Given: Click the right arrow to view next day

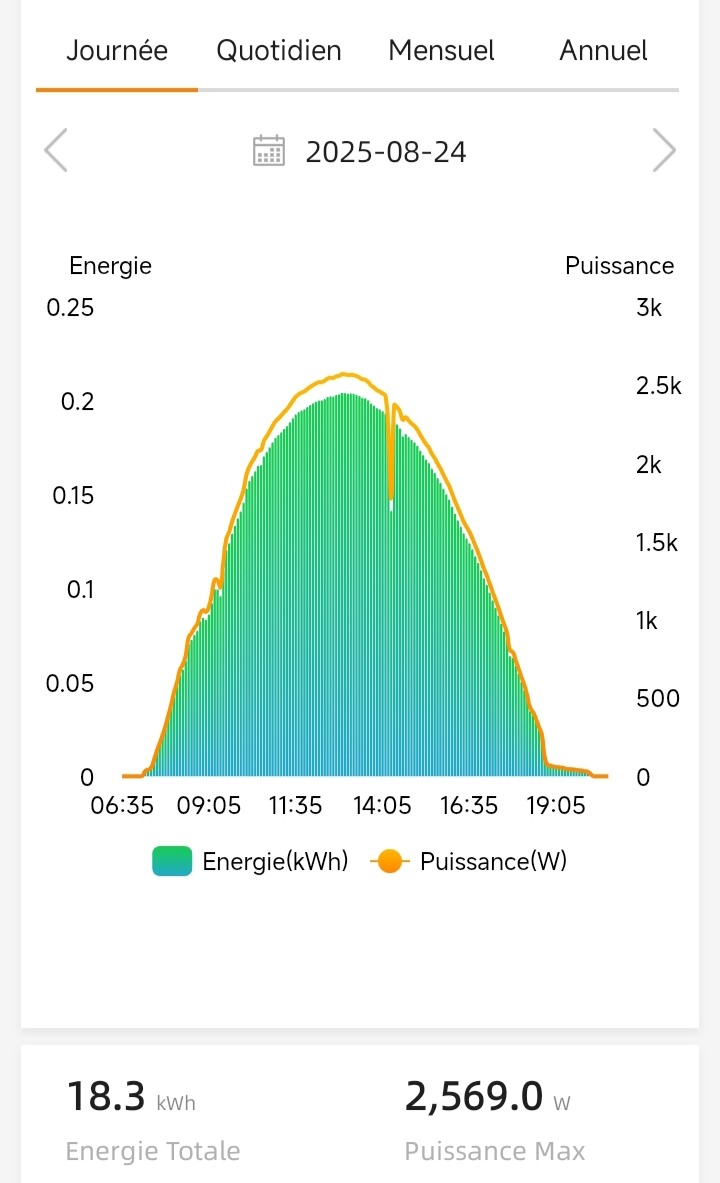Looking at the screenshot, I should pos(663,151).
